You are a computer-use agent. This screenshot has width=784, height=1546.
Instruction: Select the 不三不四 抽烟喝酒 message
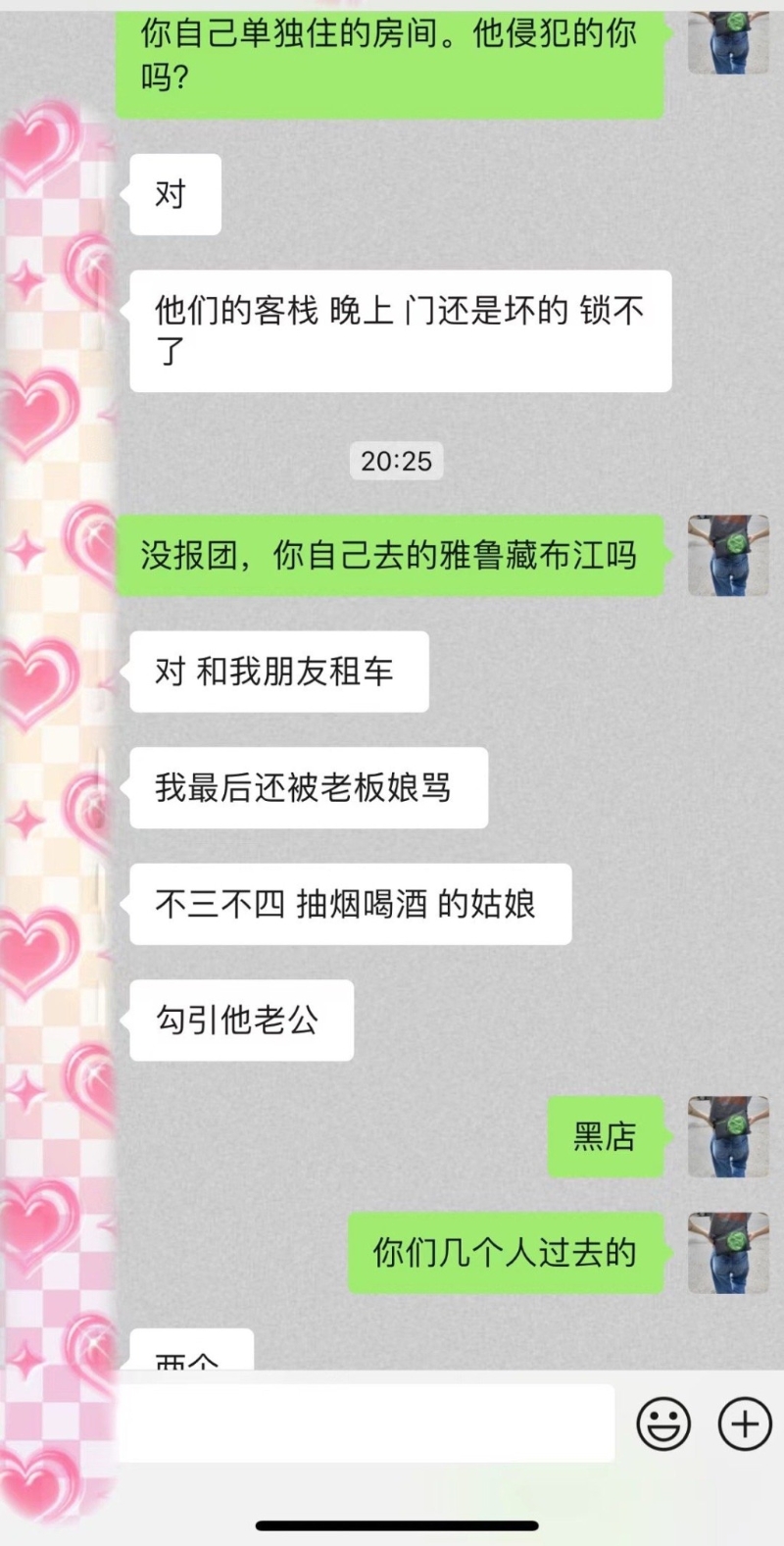point(349,904)
